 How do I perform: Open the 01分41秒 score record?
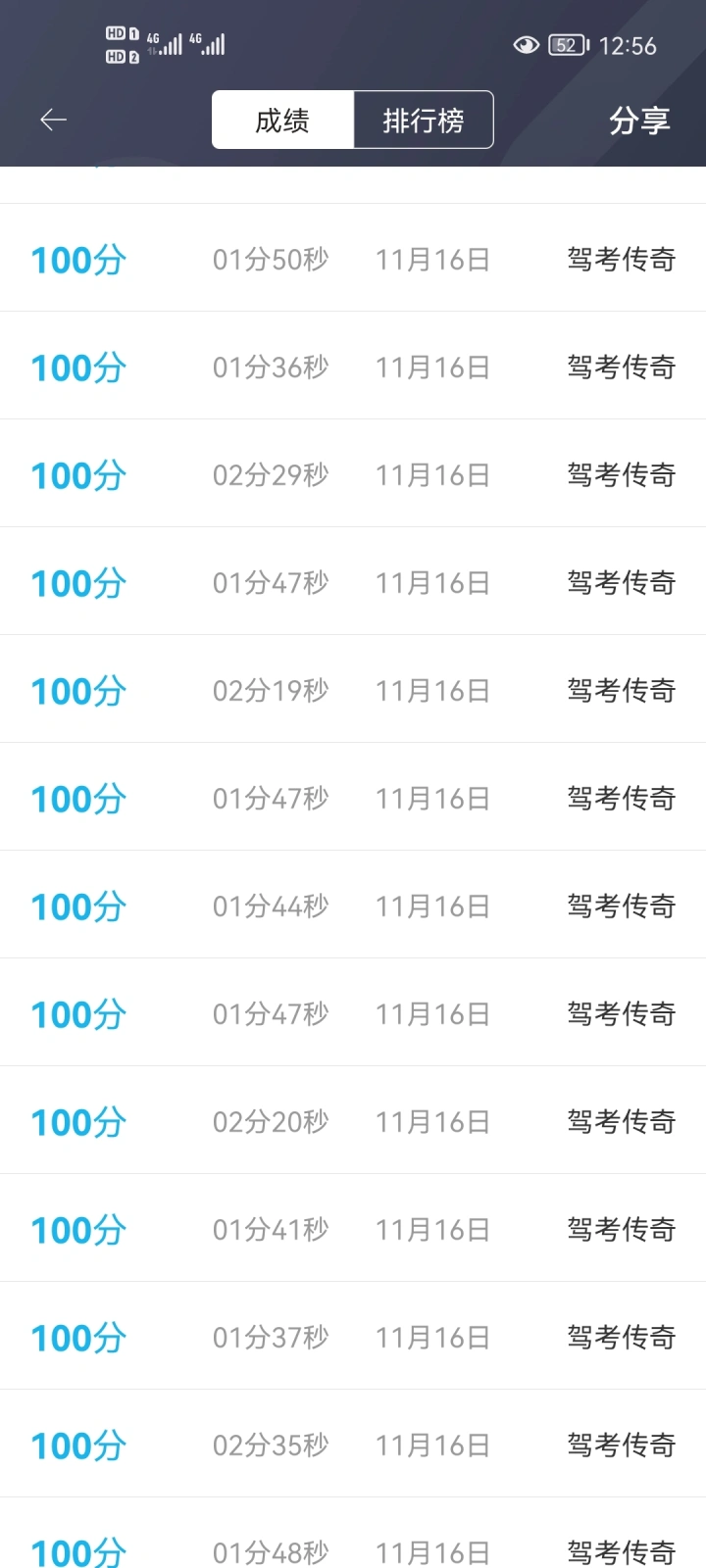pyautogui.click(x=353, y=1228)
